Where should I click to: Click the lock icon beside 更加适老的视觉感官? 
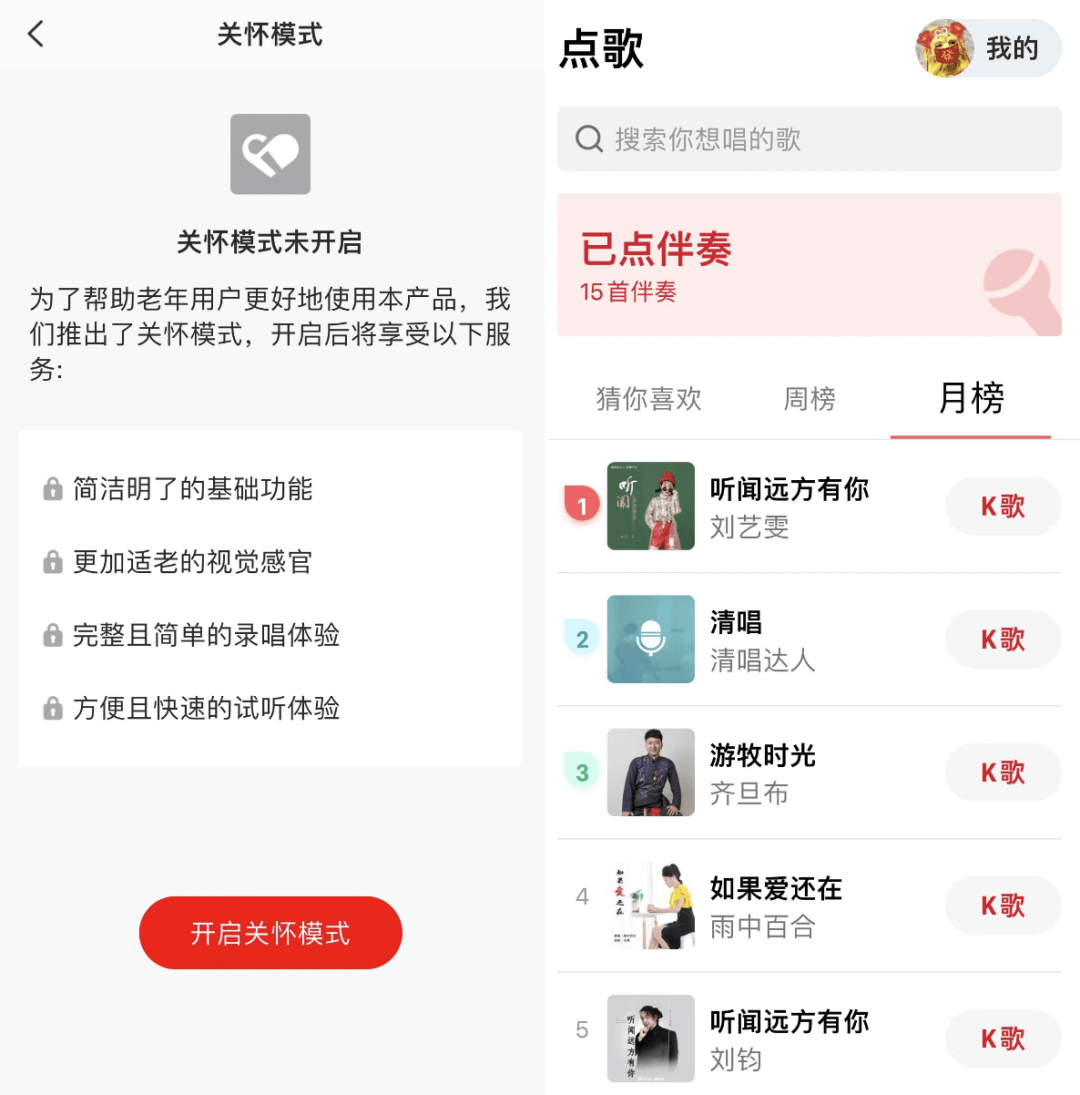(52, 562)
